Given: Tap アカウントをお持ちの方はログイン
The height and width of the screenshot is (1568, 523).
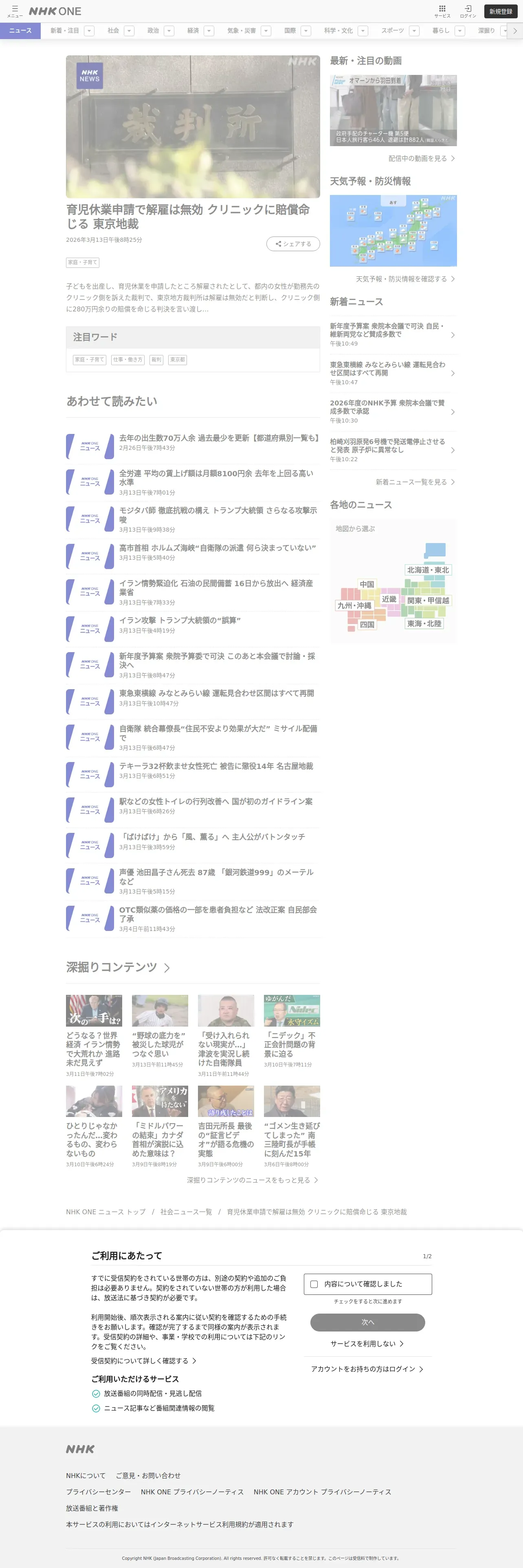Looking at the screenshot, I should click(x=367, y=1369).
